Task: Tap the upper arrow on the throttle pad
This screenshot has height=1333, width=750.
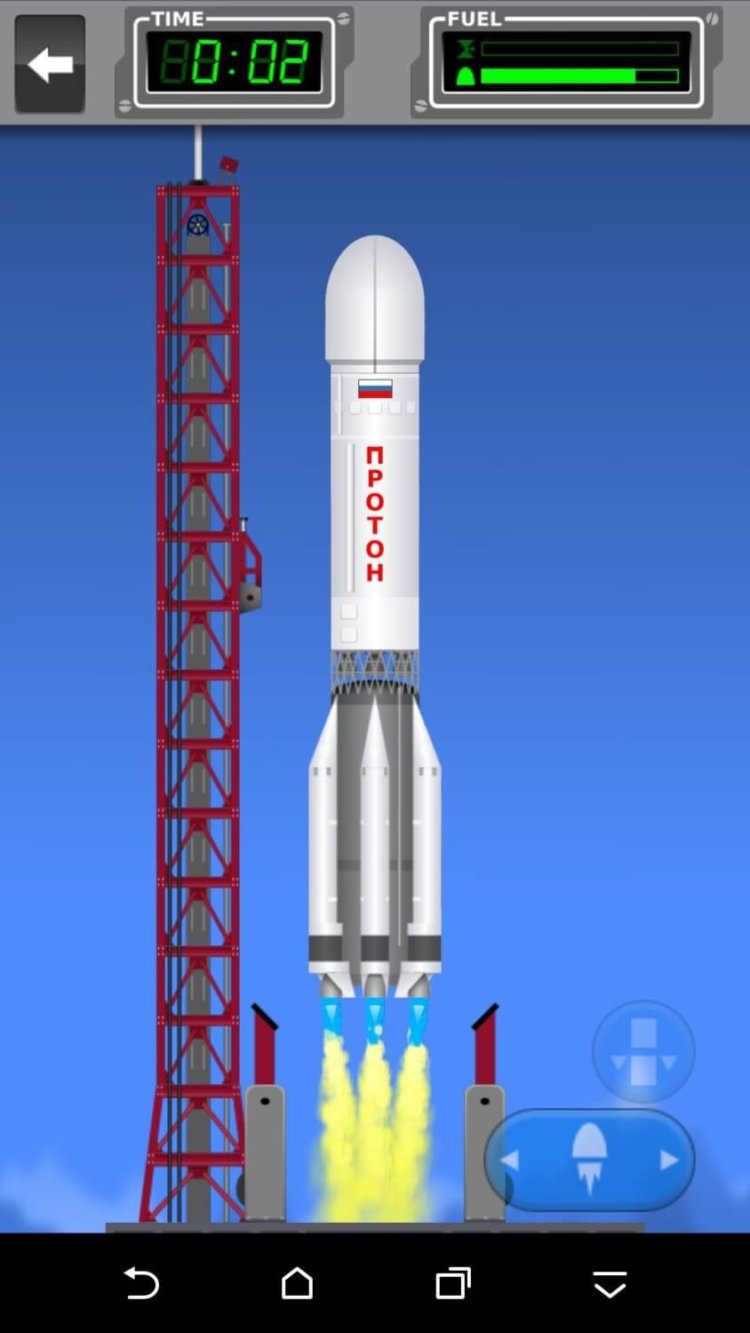Action: pyautogui.click(x=643, y=1030)
